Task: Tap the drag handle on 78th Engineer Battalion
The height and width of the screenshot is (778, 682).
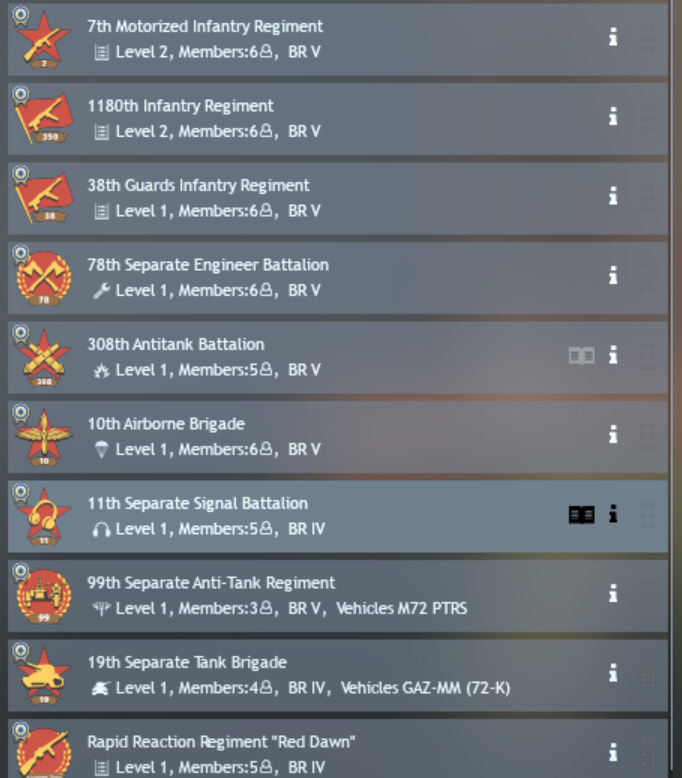Action: pyautogui.click(x=647, y=275)
